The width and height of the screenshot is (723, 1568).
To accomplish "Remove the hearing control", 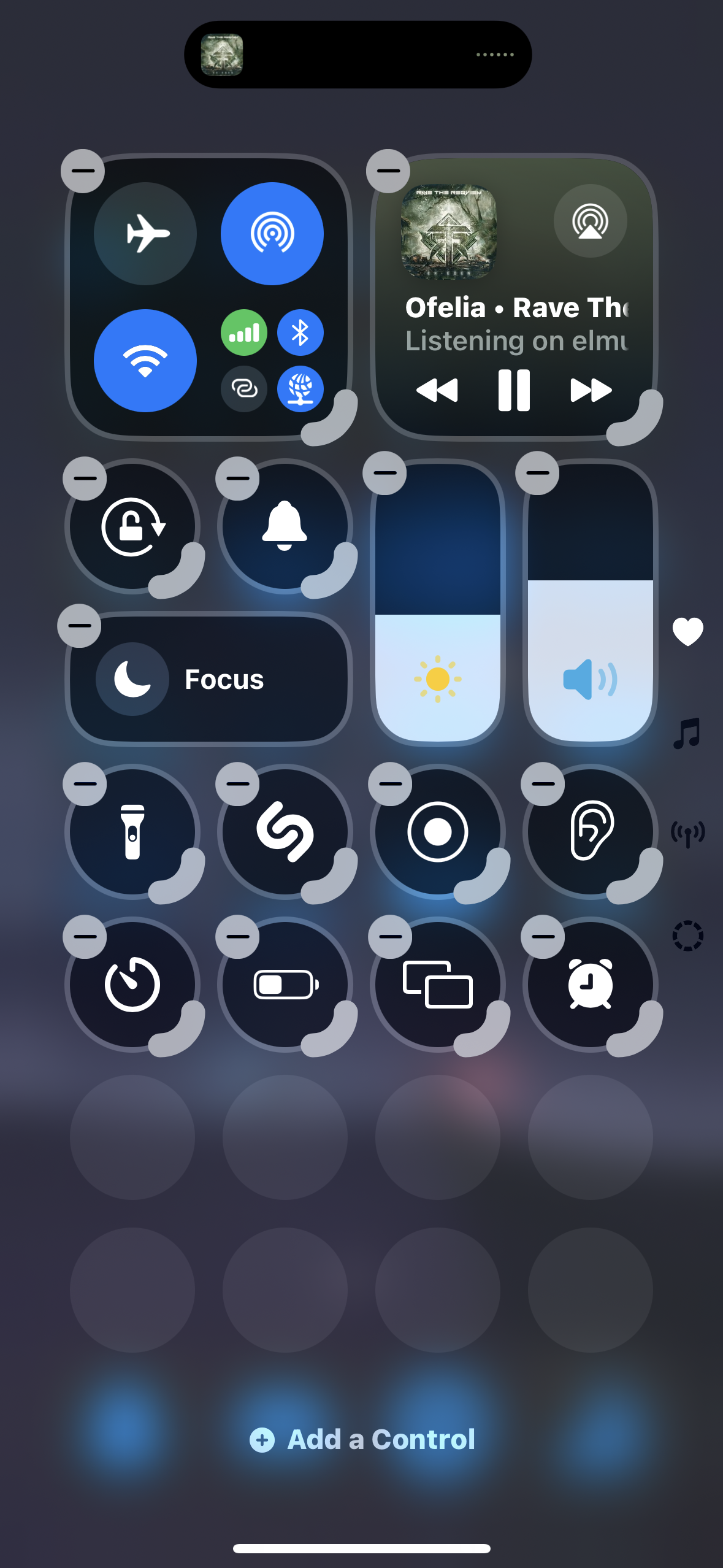I will pos(543,783).
